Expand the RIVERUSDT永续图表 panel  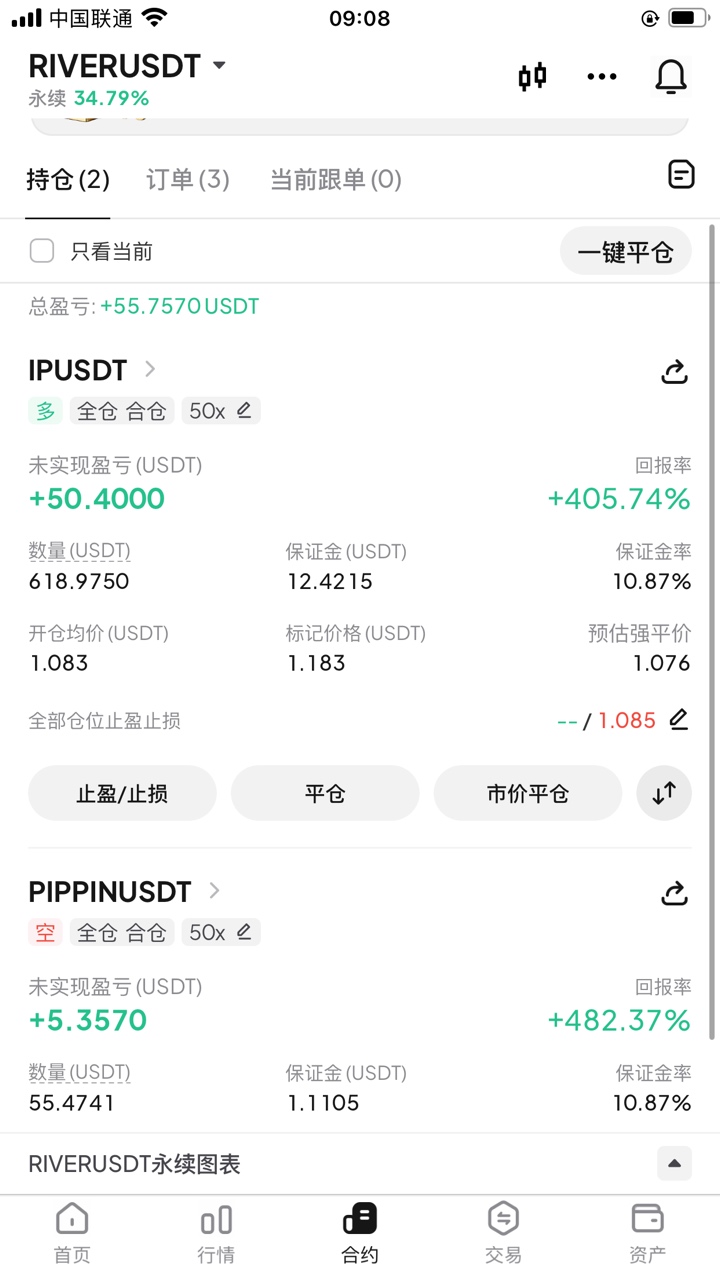click(674, 1163)
